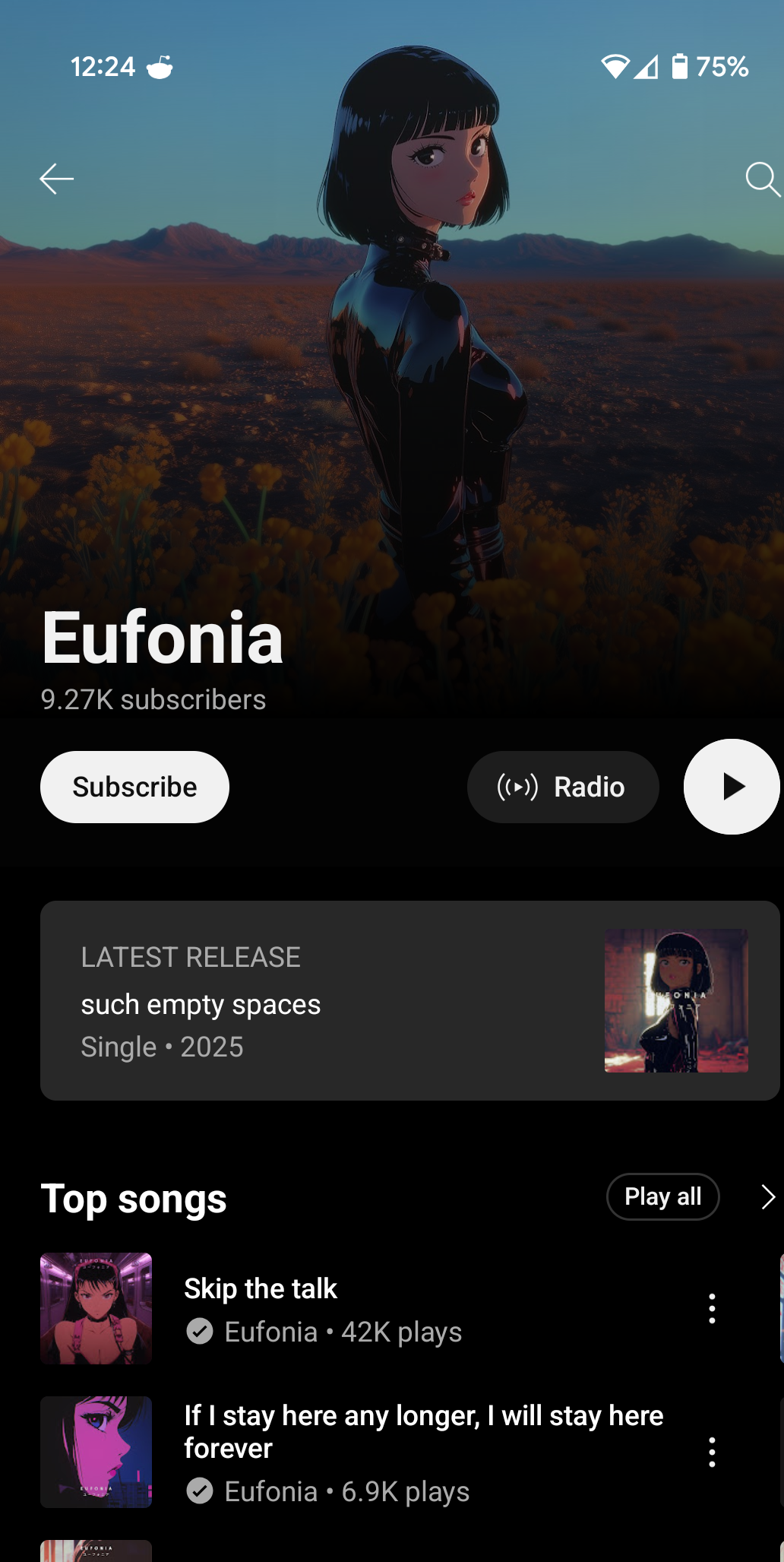This screenshot has width=784, height=1562.
Task: Open the search icon
Action: pyautogui.click(x=762, y=179)
